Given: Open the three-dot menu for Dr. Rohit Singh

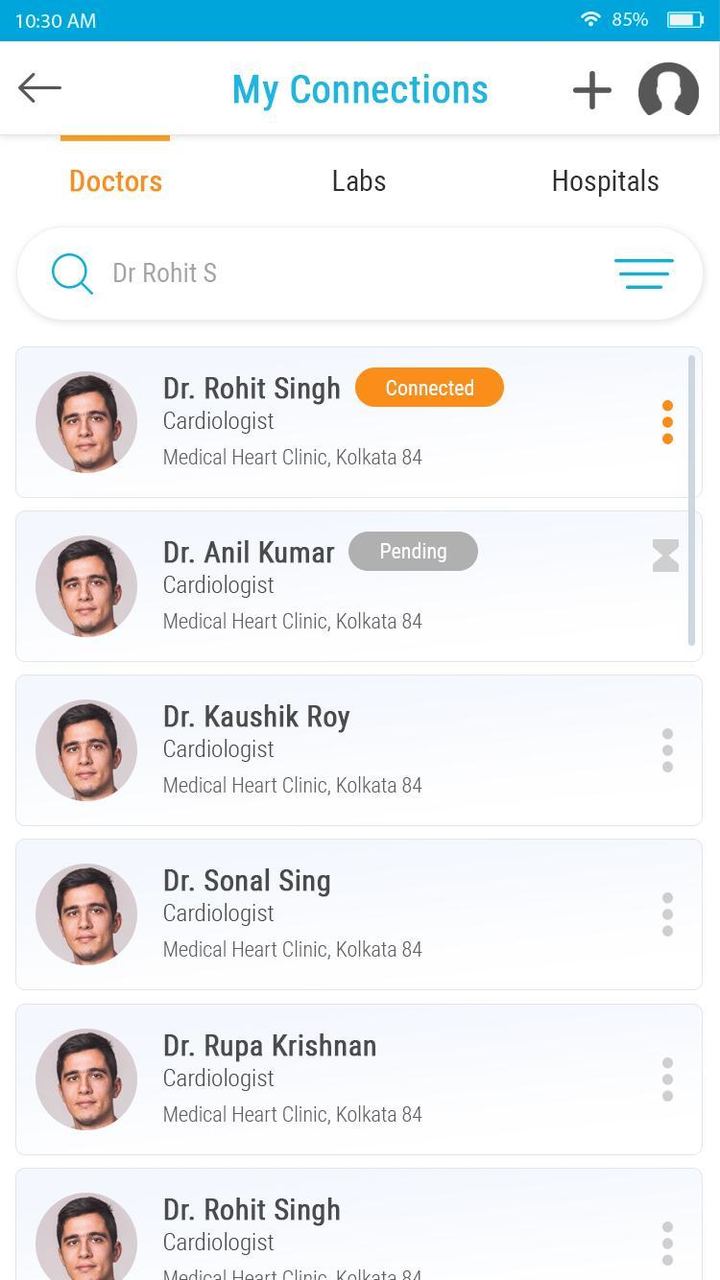Looking at the screenshot, I should pos(667,421).
